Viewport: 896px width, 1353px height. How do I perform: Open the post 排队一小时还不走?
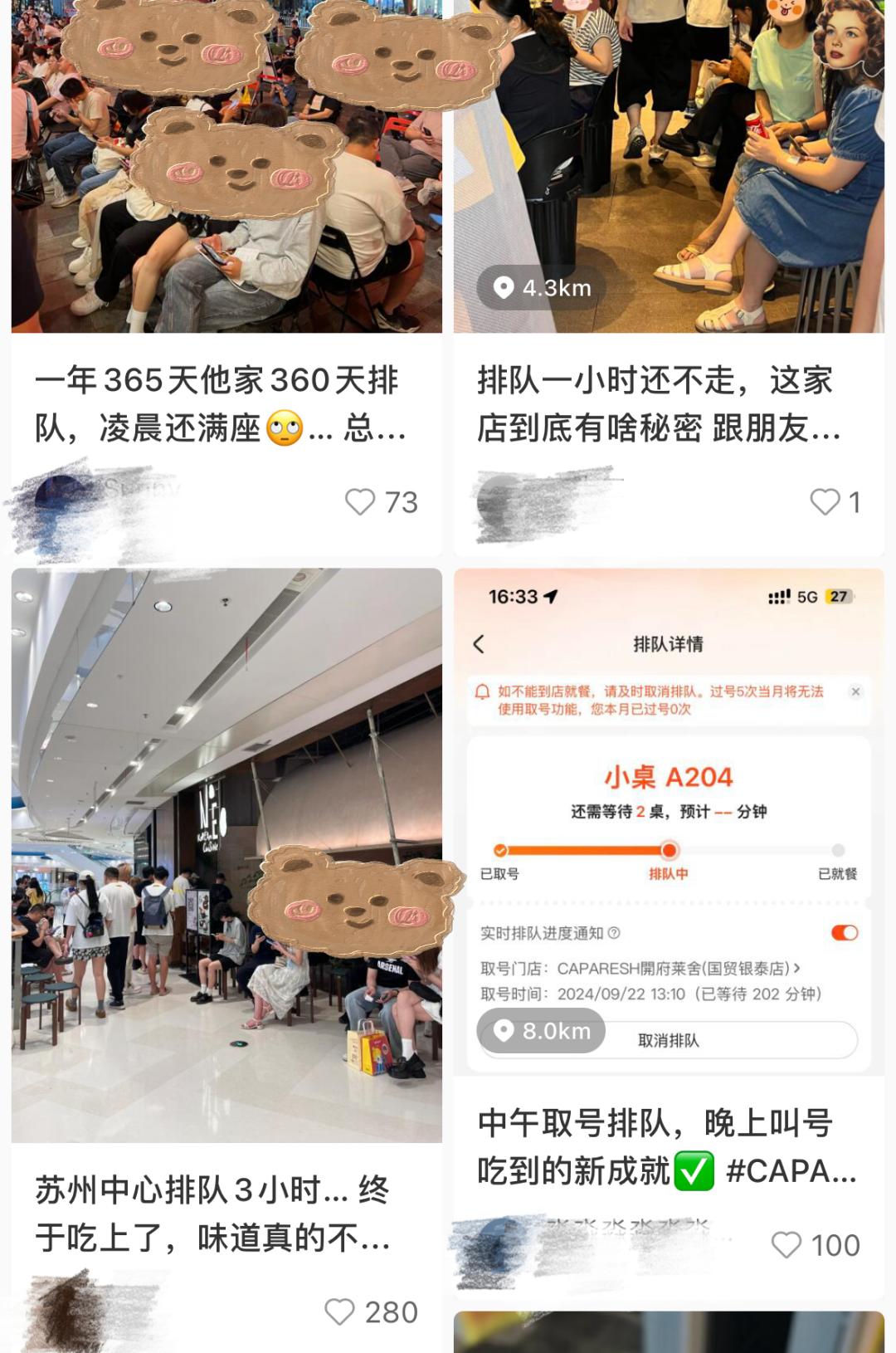pos(659,403)
